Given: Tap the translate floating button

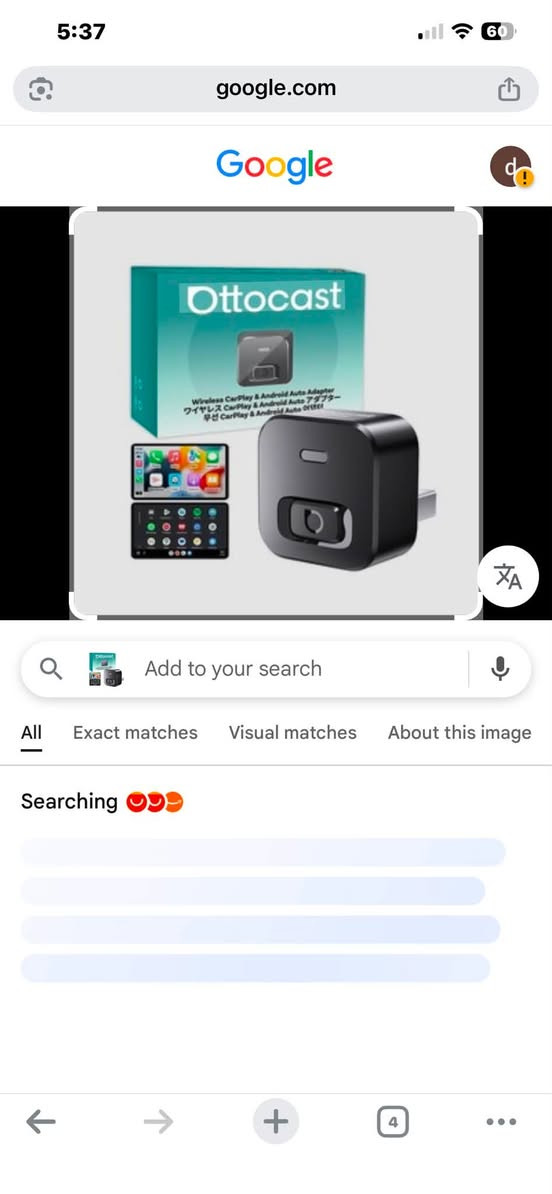Looking at the screenshot, I should coord(508,576).
